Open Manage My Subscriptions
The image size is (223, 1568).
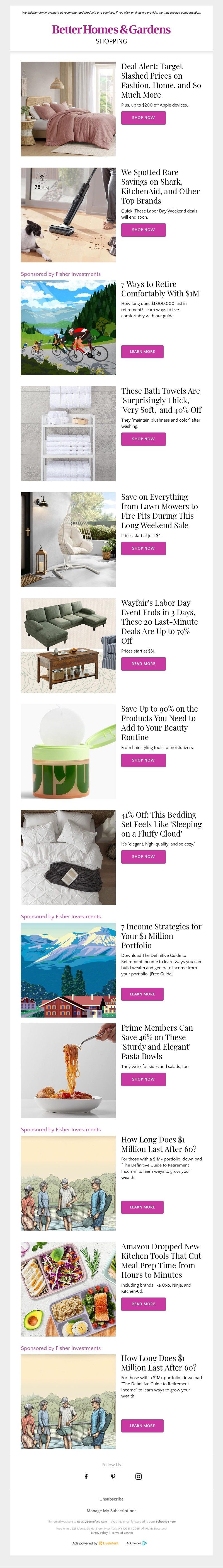click(x=111, y=1511)
